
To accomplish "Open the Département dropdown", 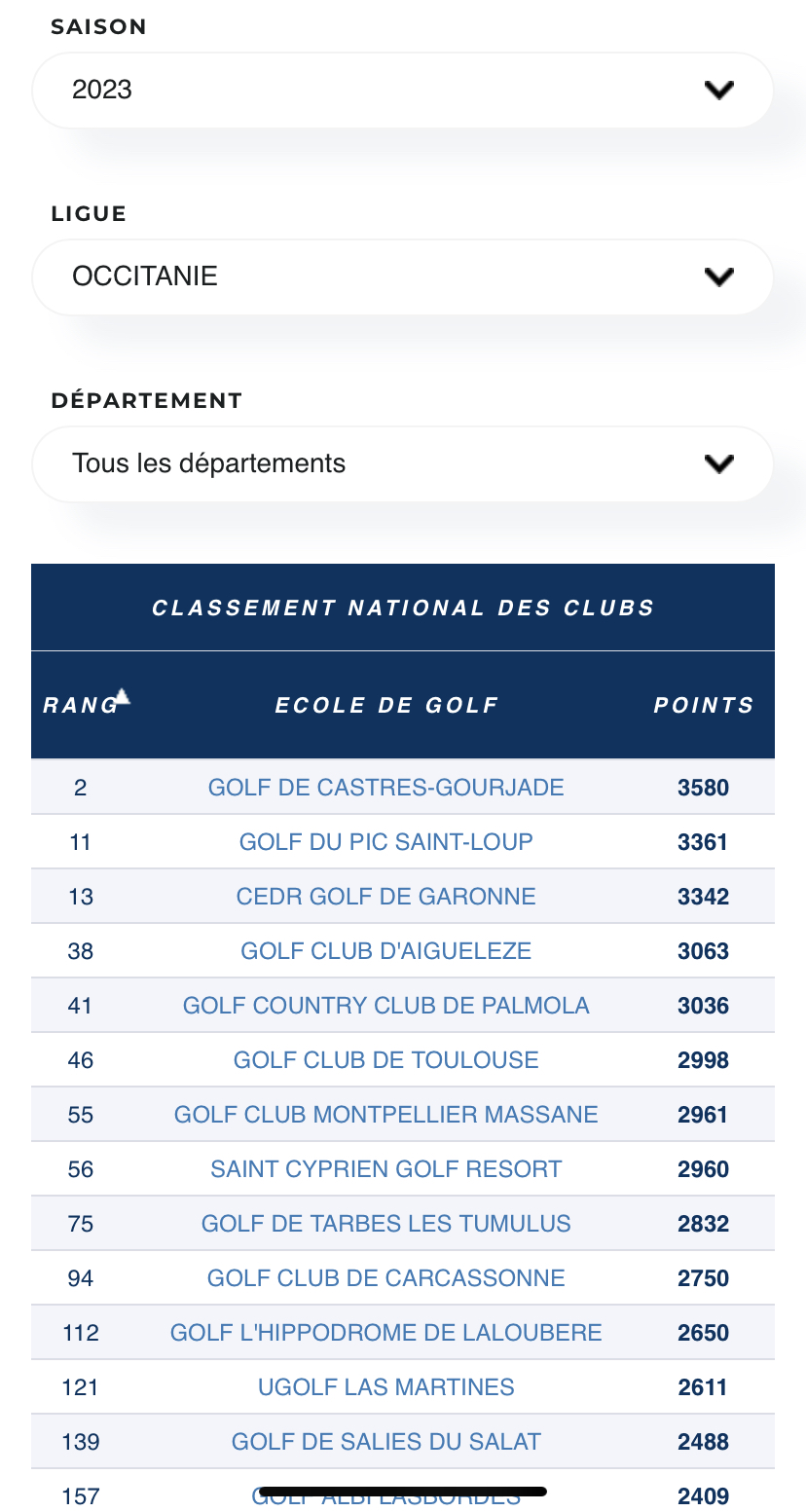I will coord(402,464).
